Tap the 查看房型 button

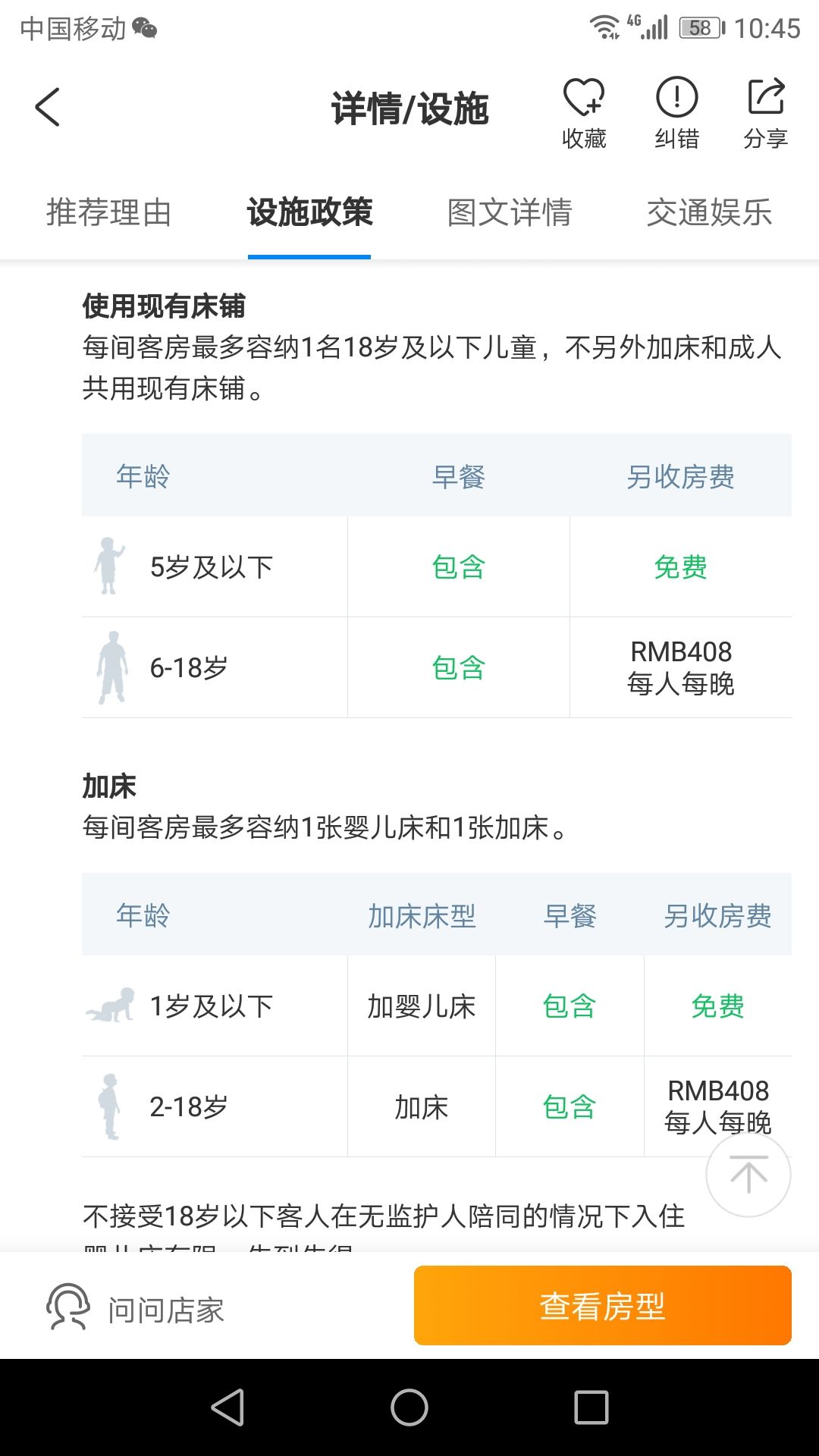pyautogui.click(x=603, y=1306)
